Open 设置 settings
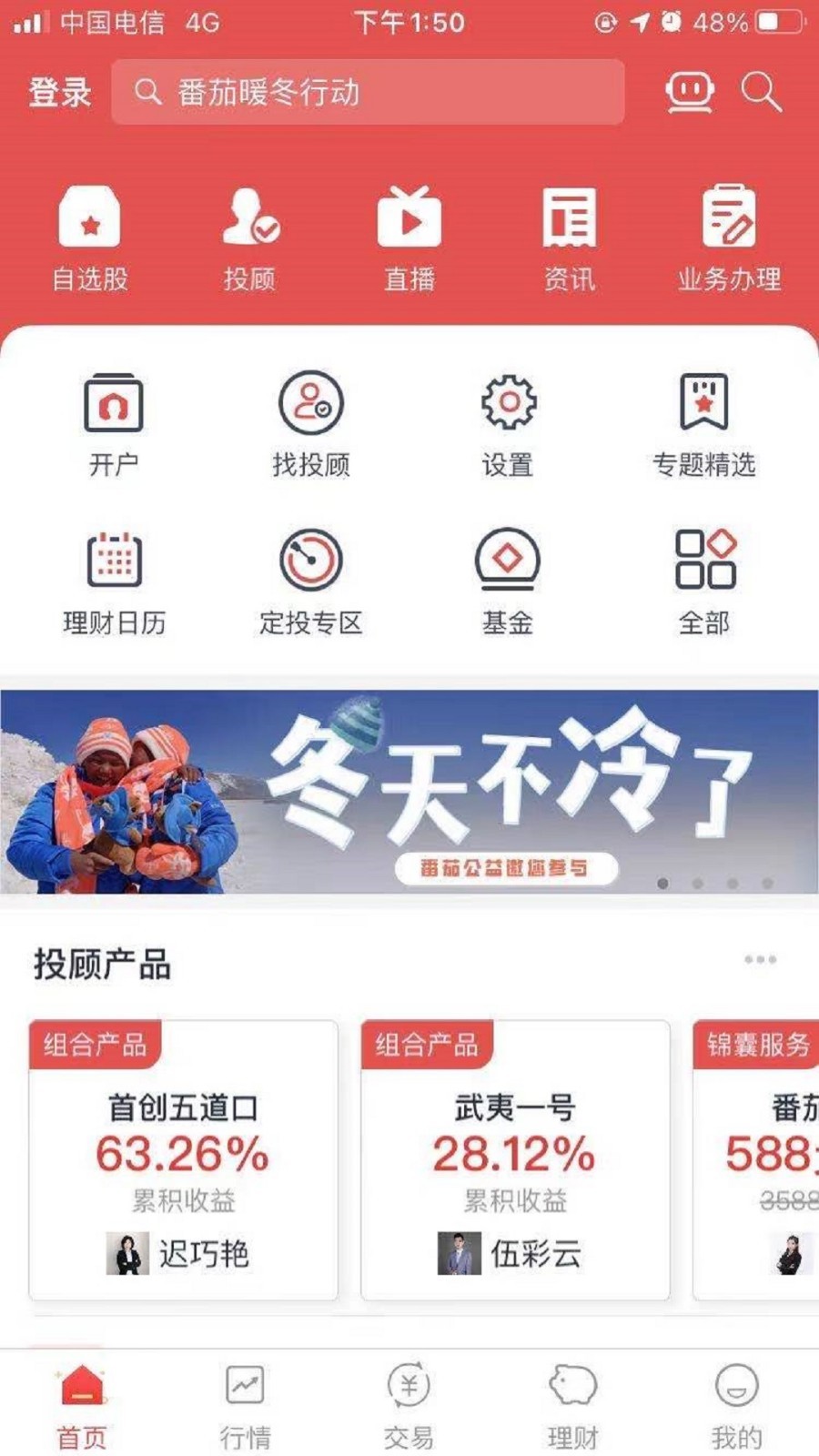 pyautogui.click(x=508, y=424)
